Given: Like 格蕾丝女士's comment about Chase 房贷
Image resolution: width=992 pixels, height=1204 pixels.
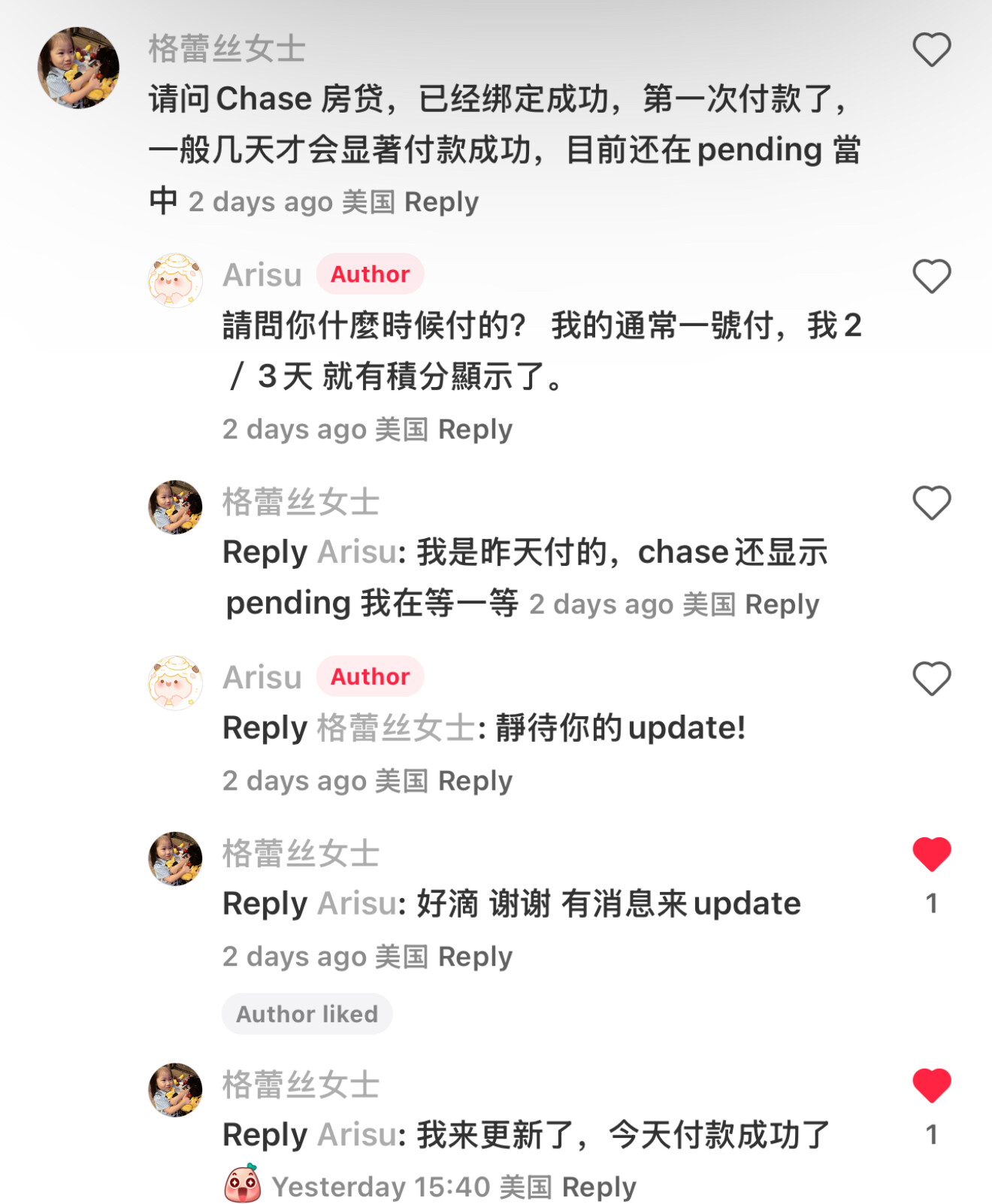Looking at the screenshot, I should [x=931, y=50].
